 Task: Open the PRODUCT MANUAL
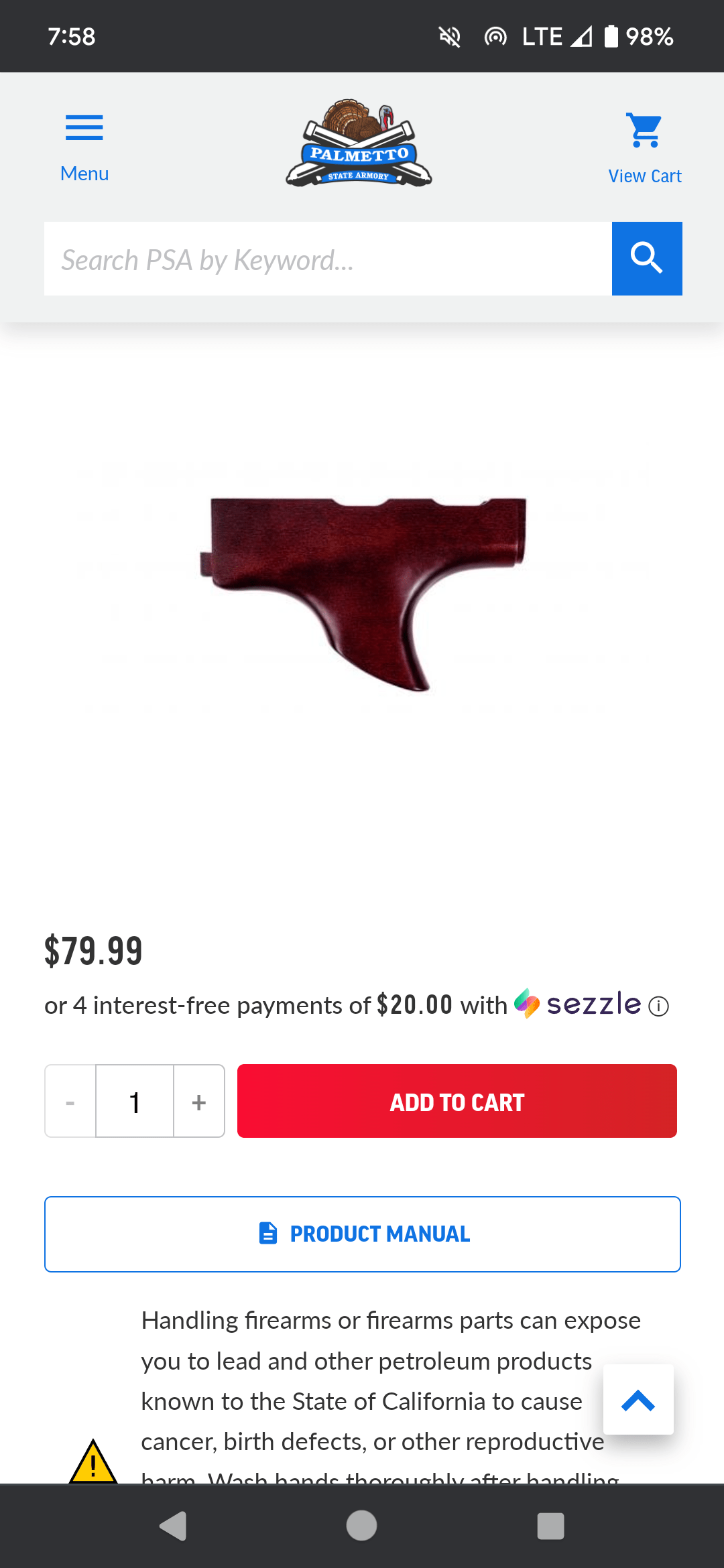362,1234
